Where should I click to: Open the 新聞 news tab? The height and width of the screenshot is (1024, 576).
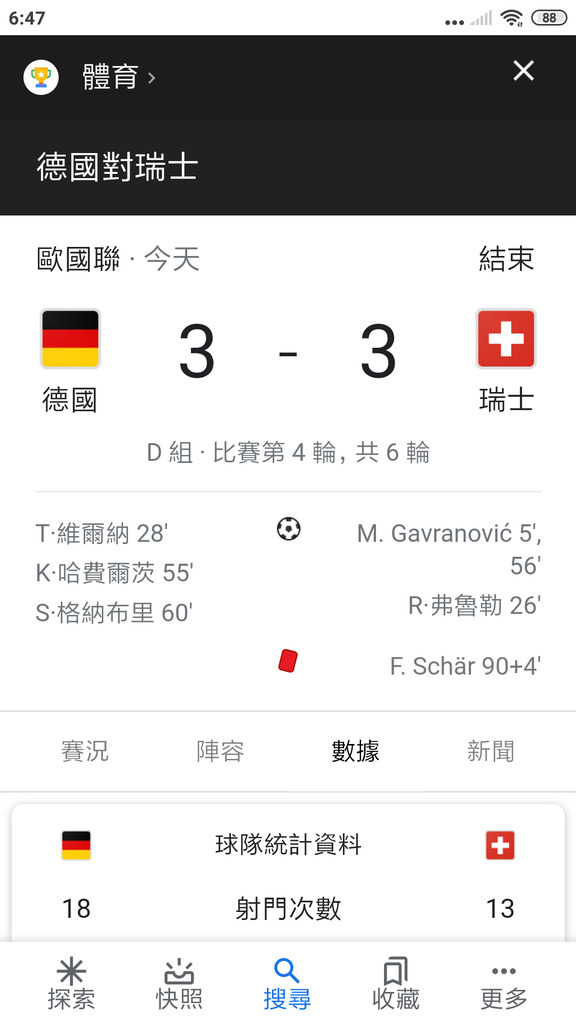(490, 752)
